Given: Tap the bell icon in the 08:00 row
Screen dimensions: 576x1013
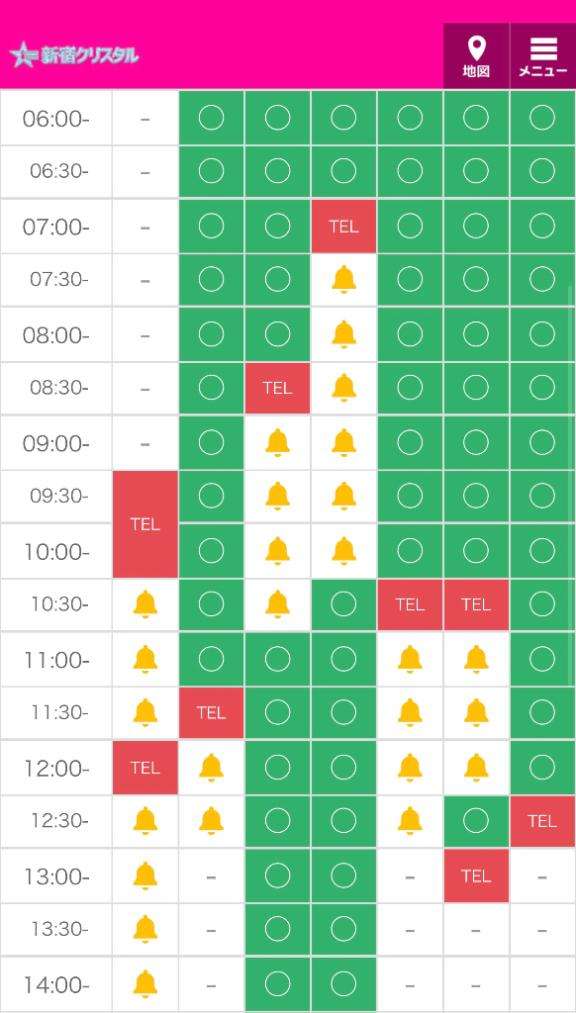Looking at the screenshot, I should click(344, 335).
